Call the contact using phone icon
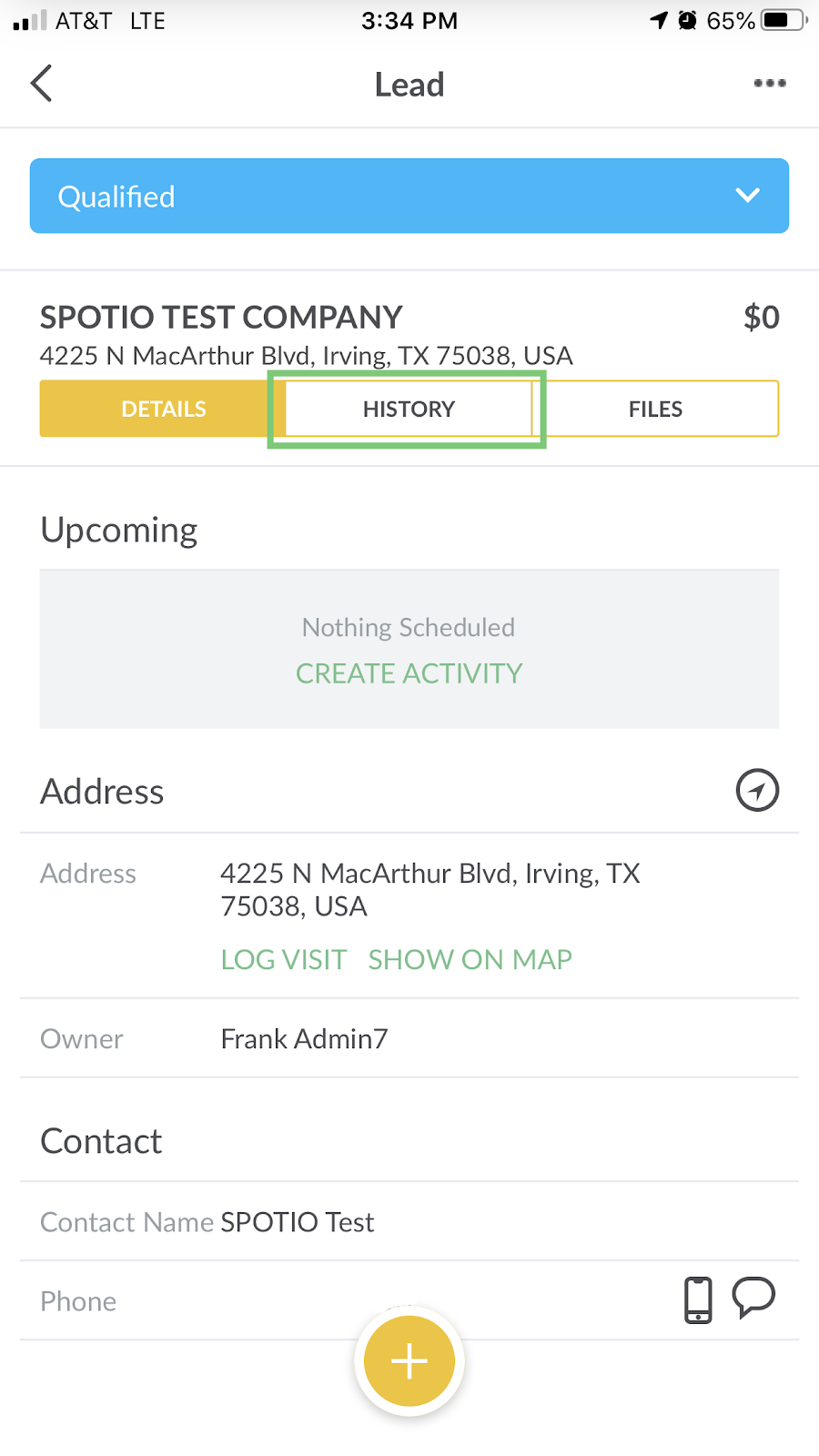 coord(698,1299)
